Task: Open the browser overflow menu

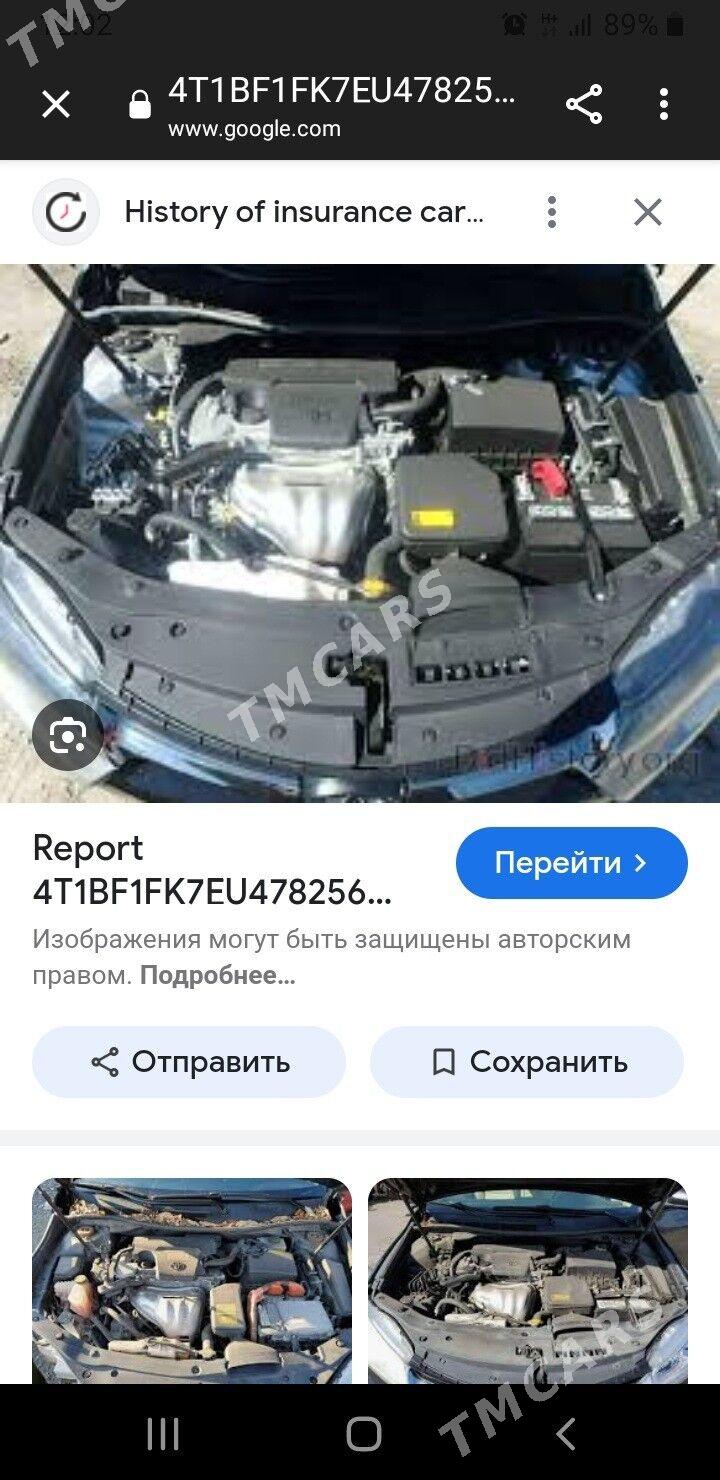Action: (x=664, y=104)
